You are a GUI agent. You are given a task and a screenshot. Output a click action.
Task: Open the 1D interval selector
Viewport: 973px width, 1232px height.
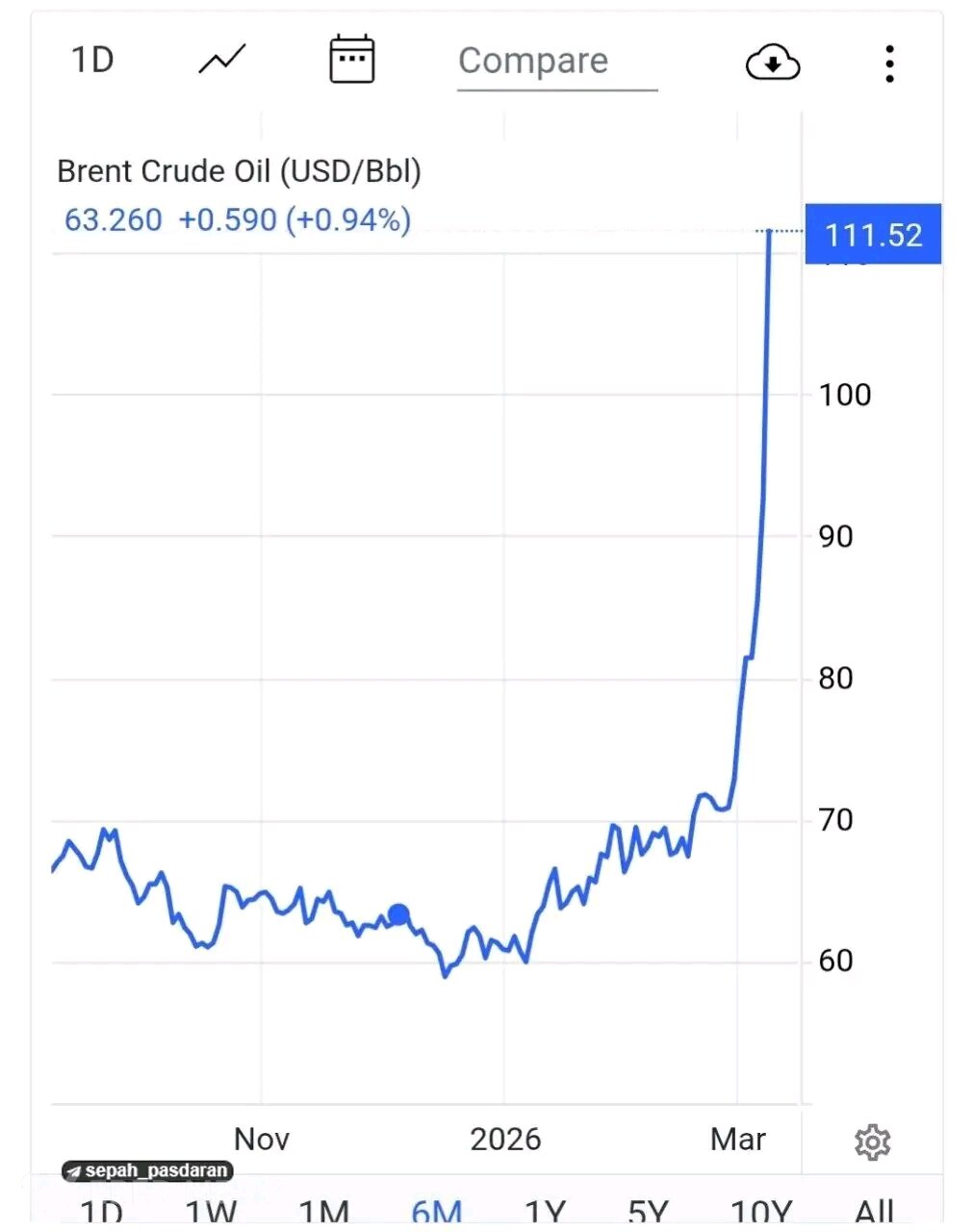[x=92, y=60]
